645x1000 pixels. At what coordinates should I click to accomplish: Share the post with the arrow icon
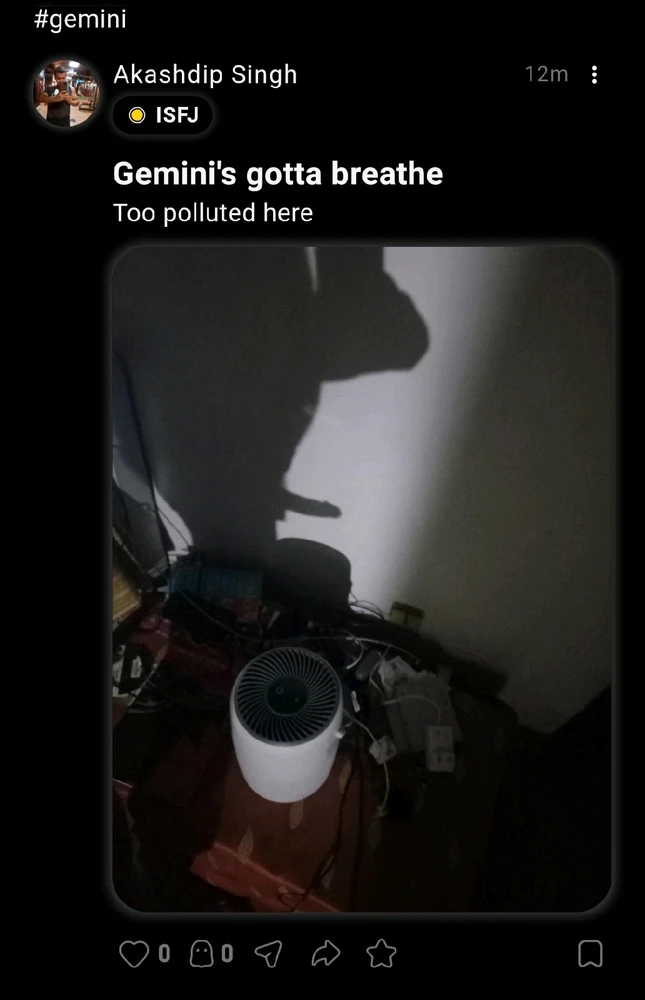[325, 954]
